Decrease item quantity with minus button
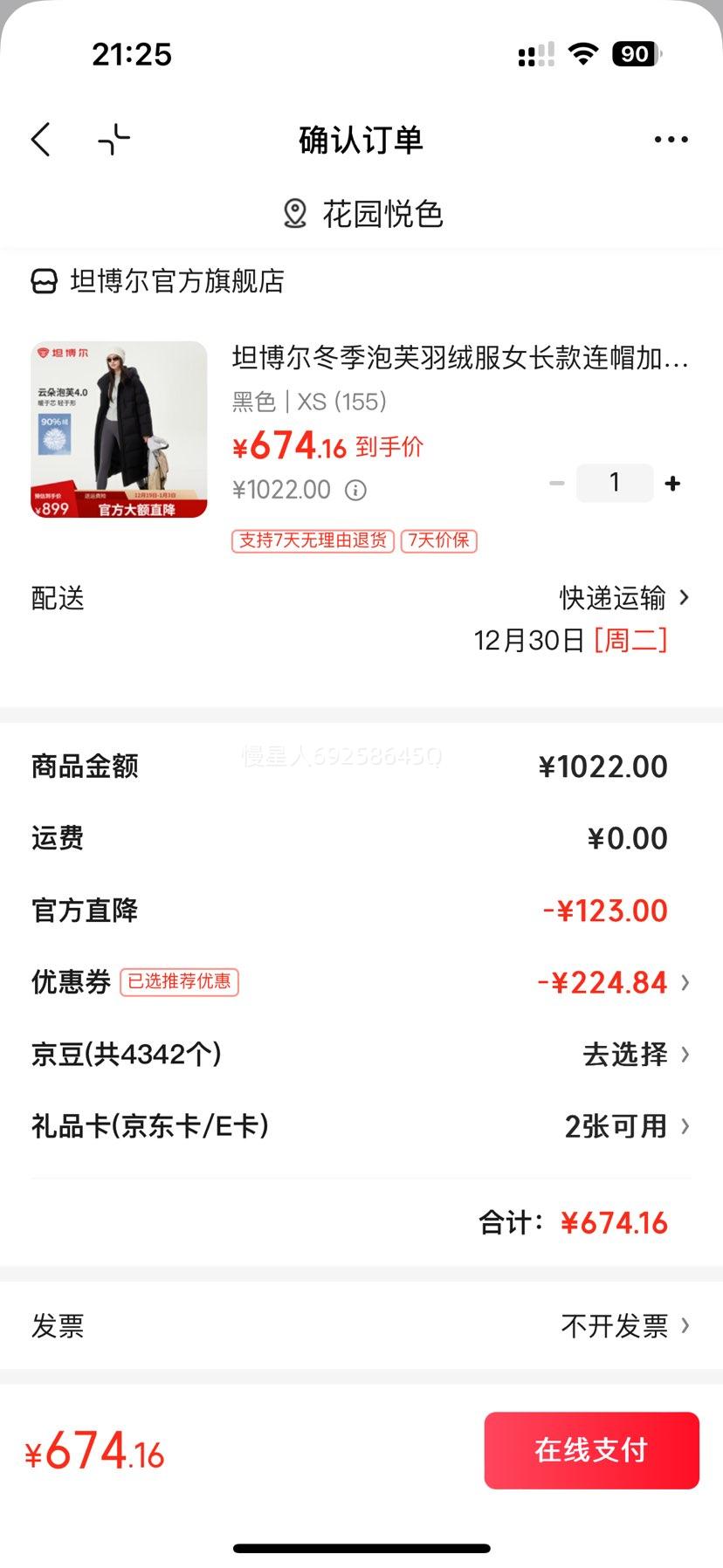The image size is (723, 1568). [556, 482]
